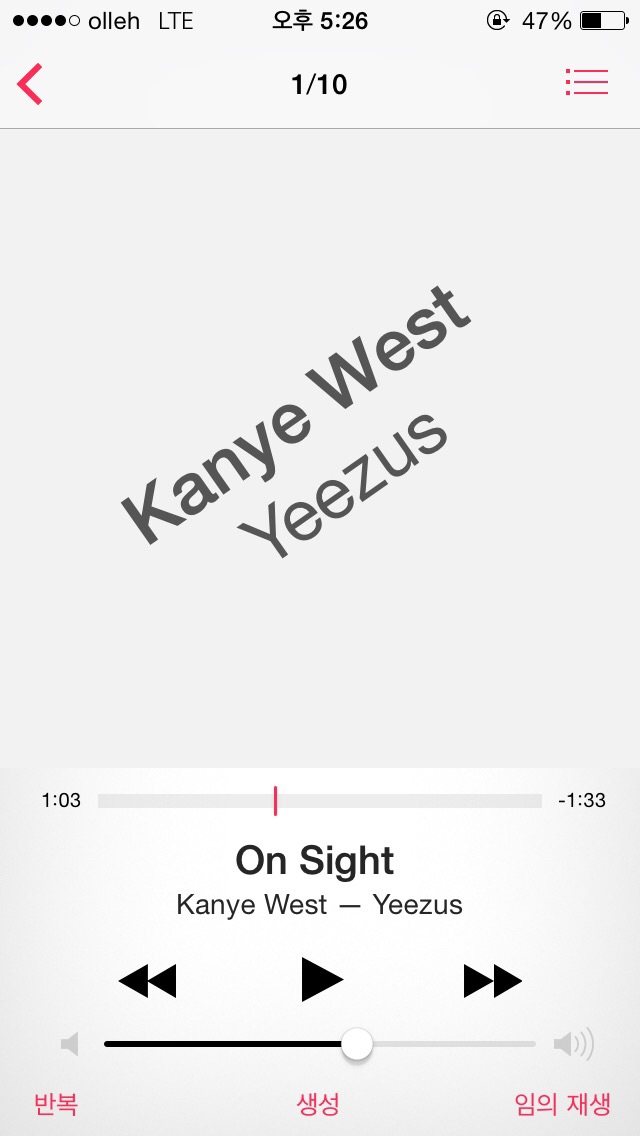
Task: Skip to the next track
Action: (x=492, y=981)
